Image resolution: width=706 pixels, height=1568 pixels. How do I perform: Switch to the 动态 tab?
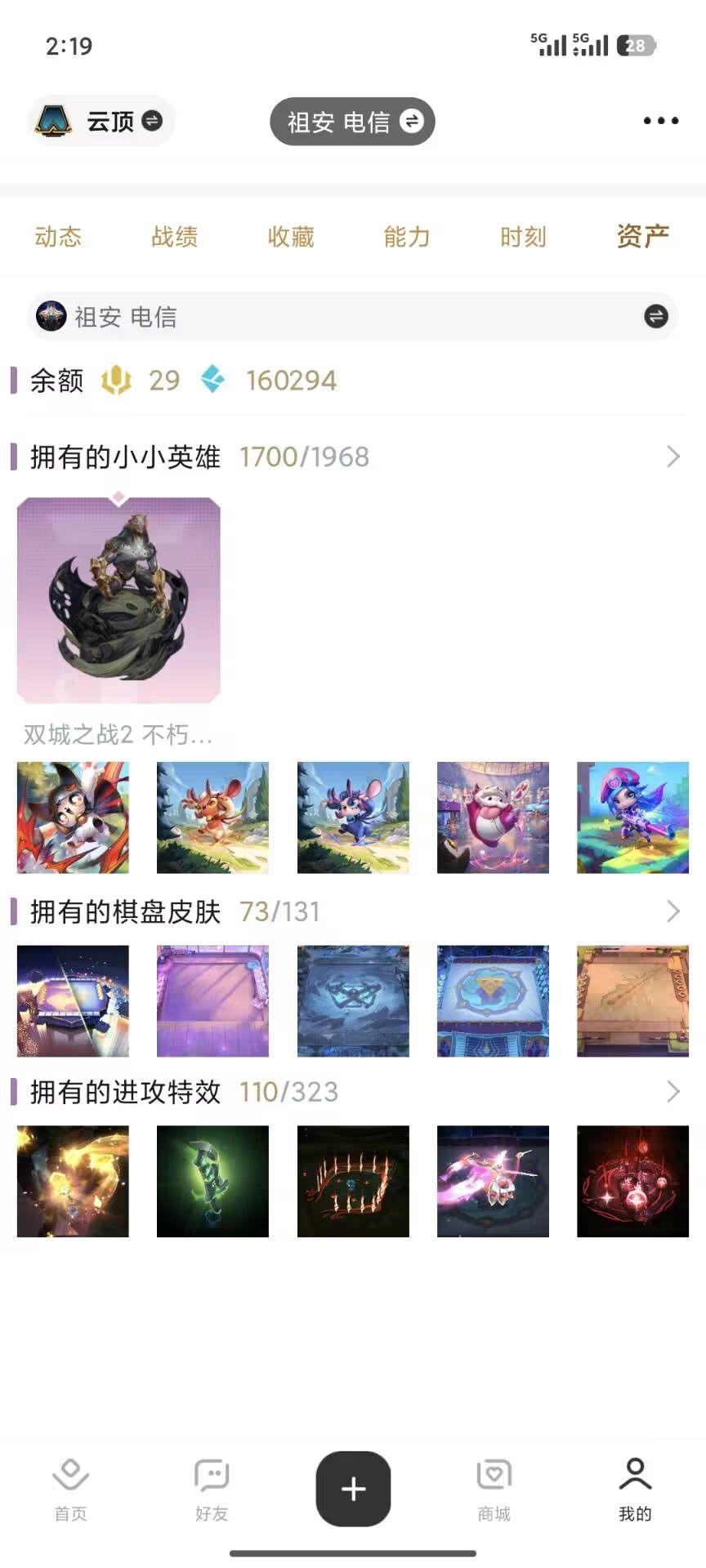(58, 237)
